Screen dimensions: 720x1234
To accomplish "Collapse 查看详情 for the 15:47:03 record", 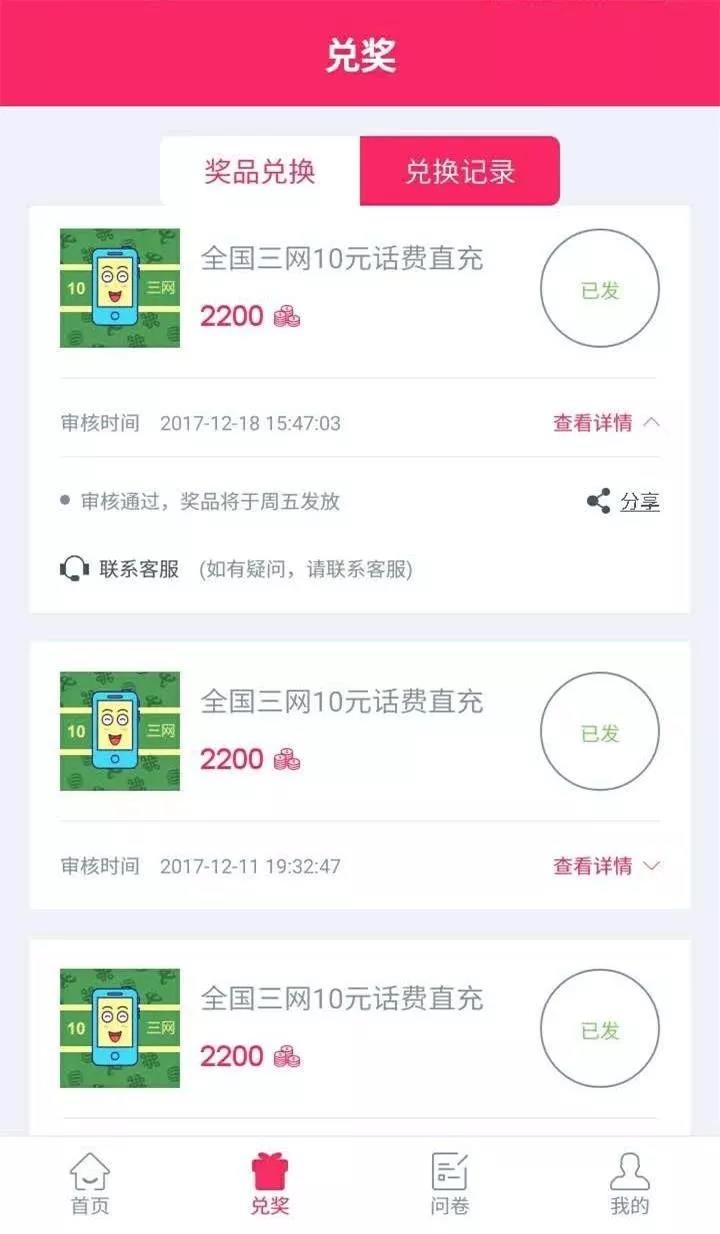I will click(x=606, y=423).
